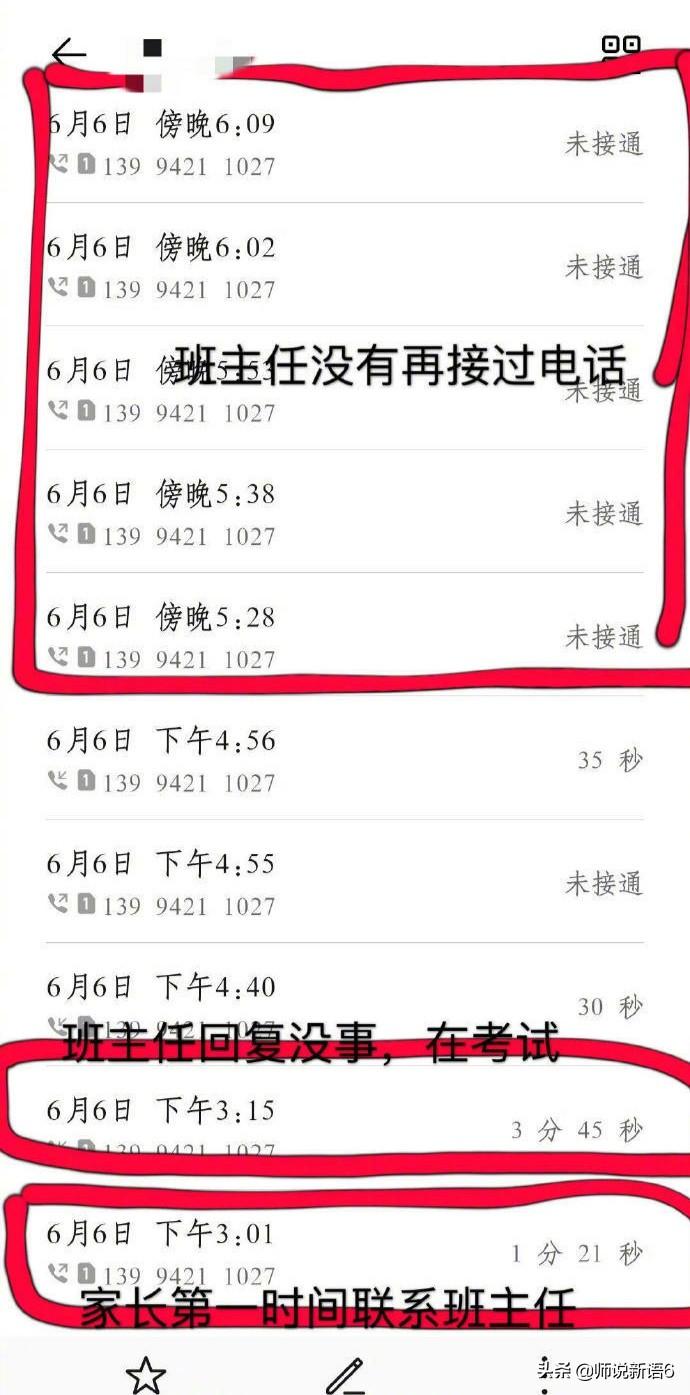This screenshot has width=690, height=1395.
Task: Open the QR code icon
Action: pos(620,50)
